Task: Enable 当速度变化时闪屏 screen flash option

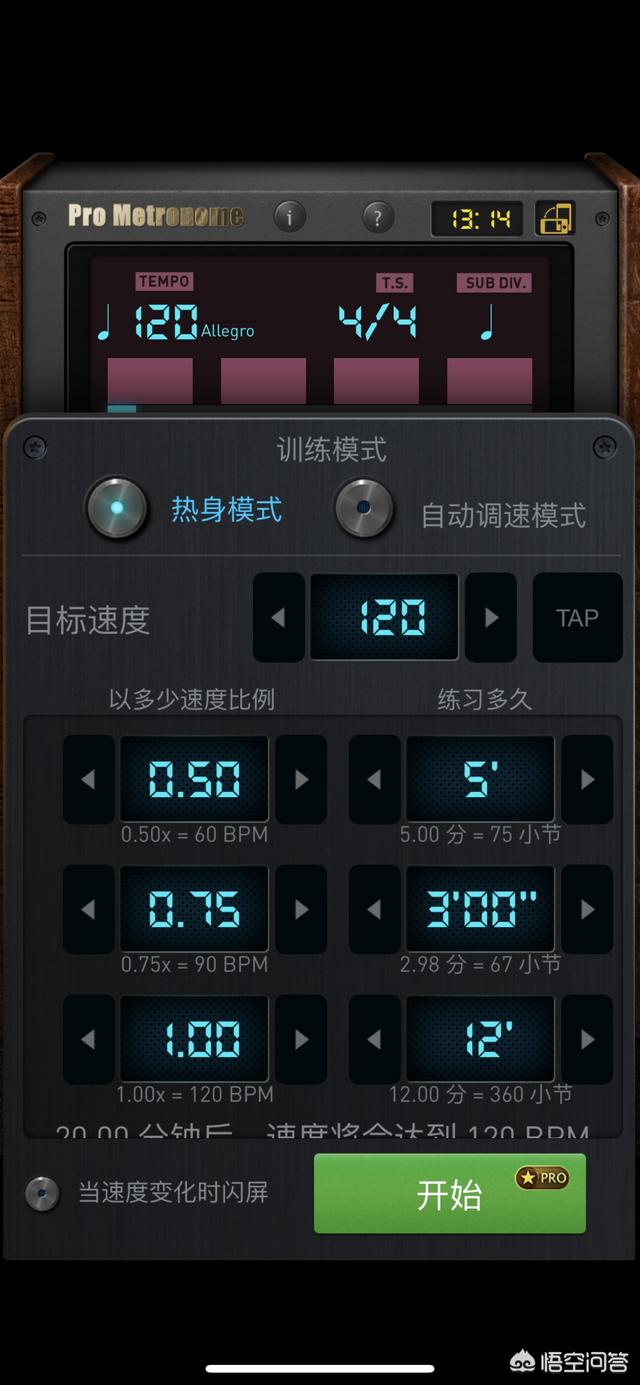Action: 42,1193
